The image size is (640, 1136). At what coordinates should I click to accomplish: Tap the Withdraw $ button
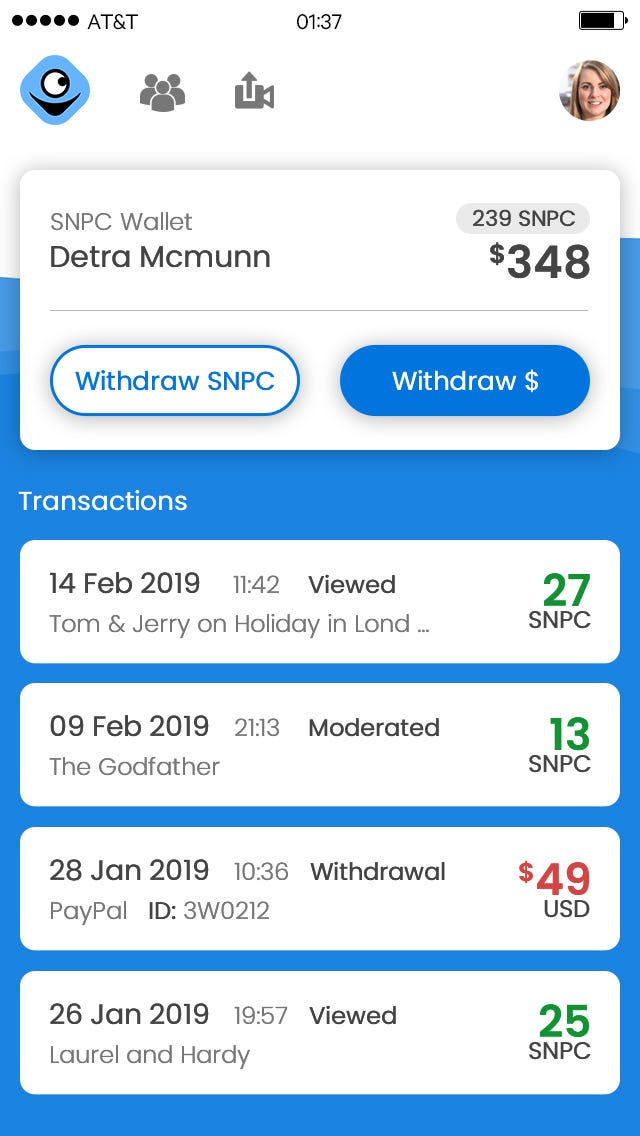[465, 380]
